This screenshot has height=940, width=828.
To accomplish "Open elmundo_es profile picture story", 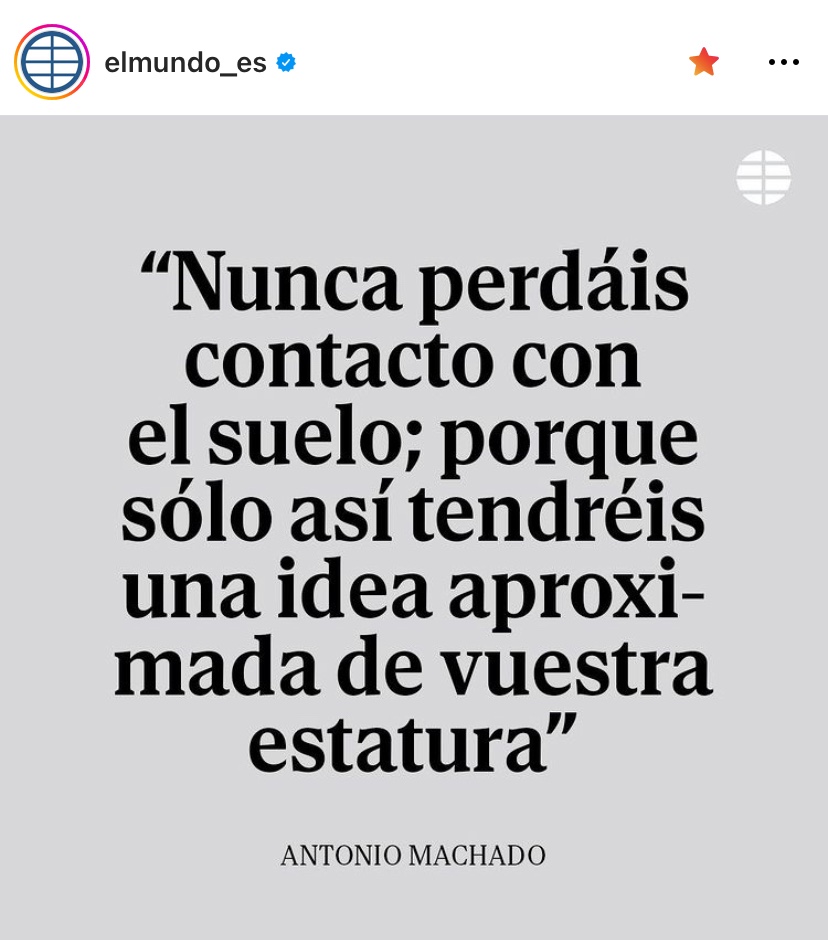I will click(x=52, y=62).
